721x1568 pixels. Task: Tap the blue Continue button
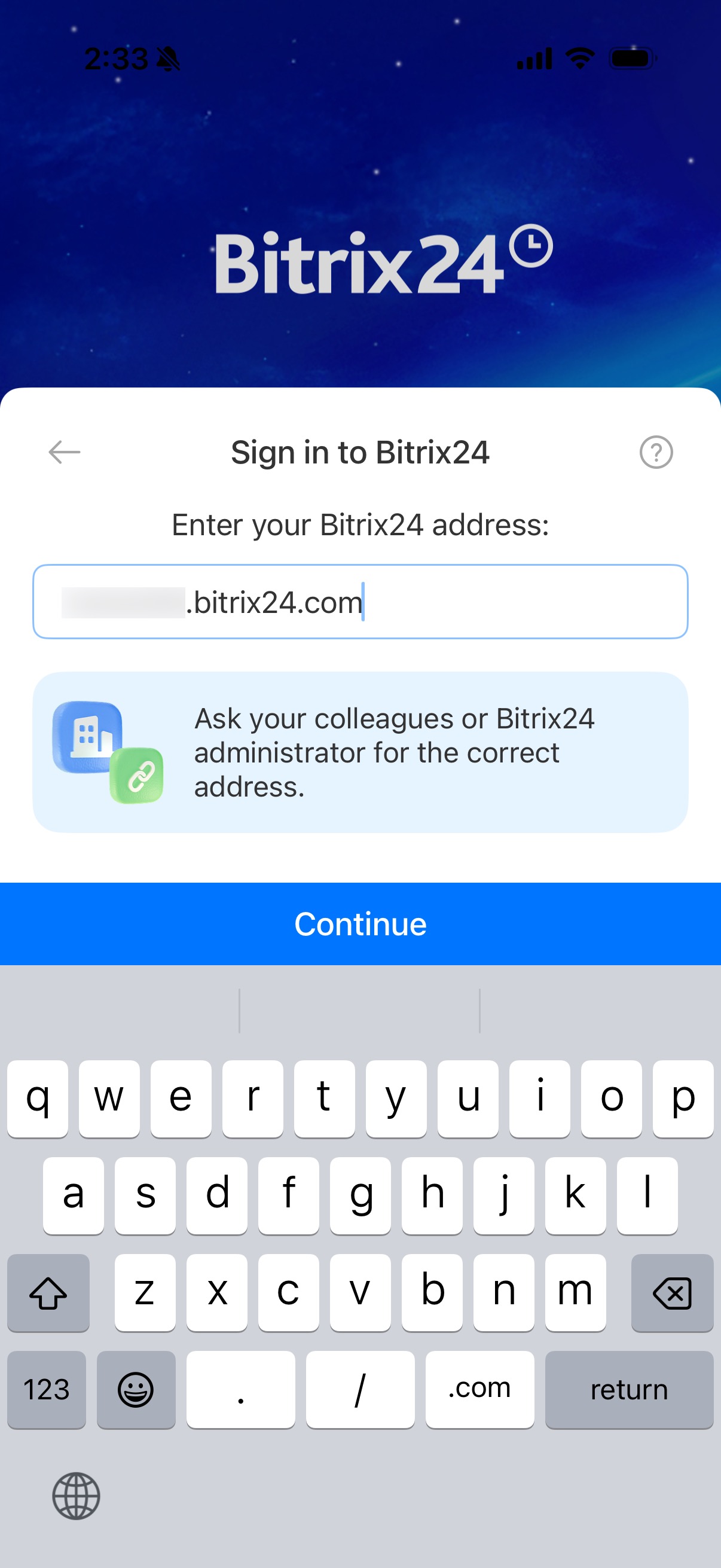point(360,924)
